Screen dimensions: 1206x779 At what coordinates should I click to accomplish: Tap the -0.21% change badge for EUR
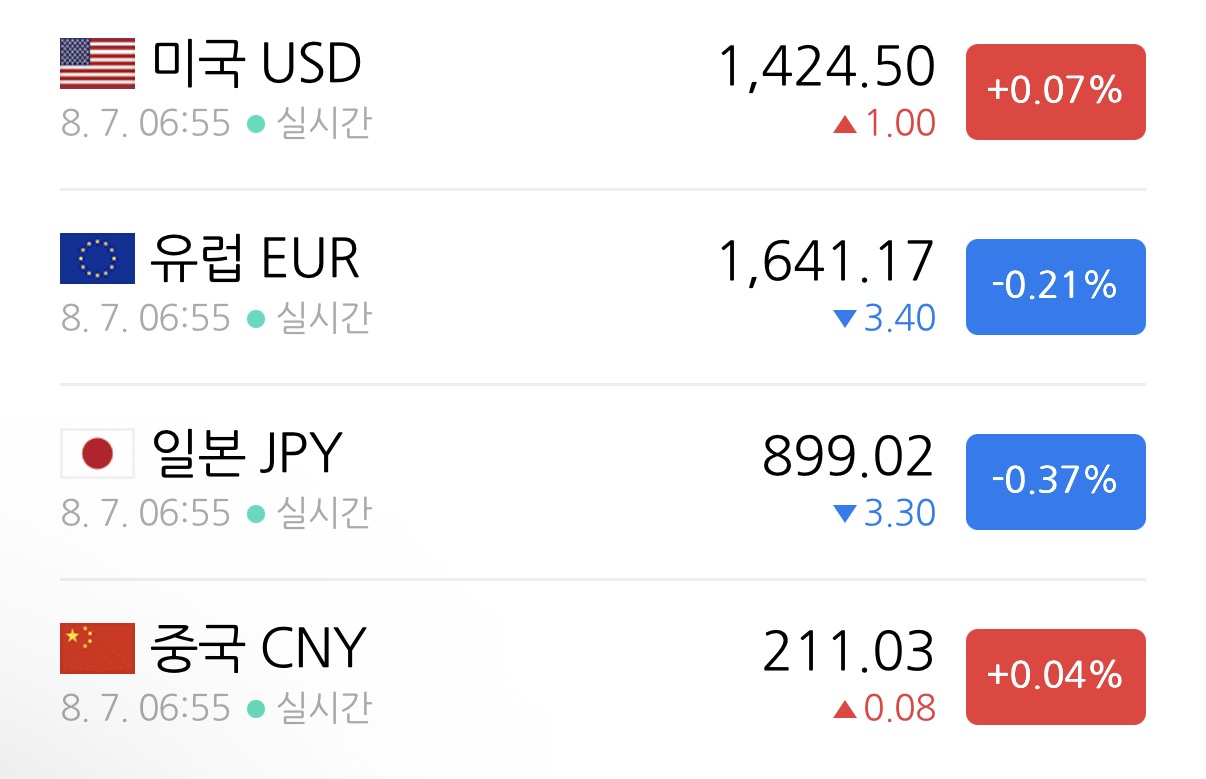pyautogui.click(x=1055, y=287)
